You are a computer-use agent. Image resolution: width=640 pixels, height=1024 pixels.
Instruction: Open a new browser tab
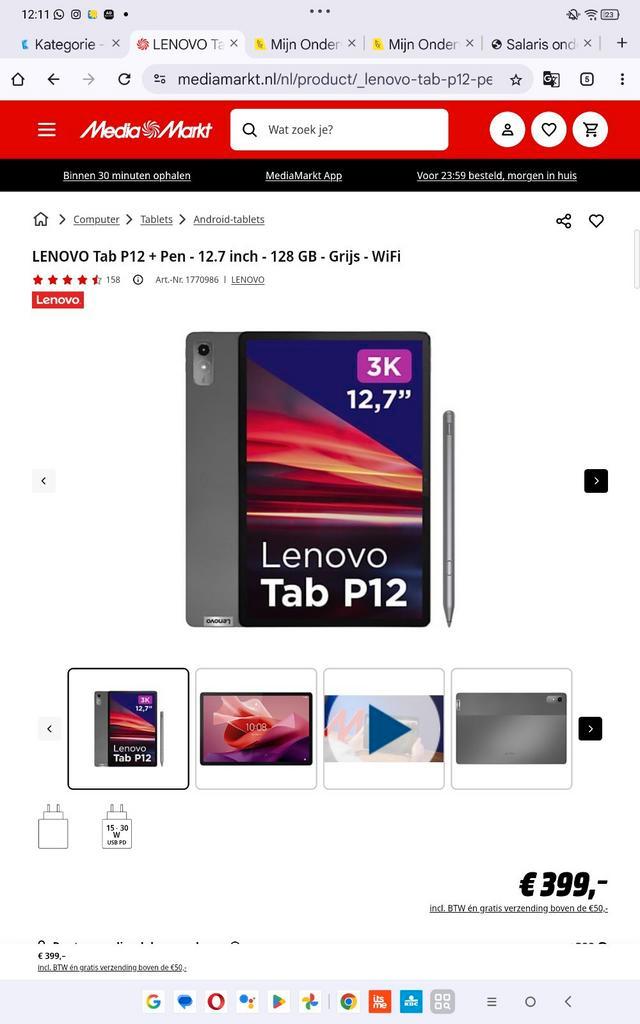[621, 43]
